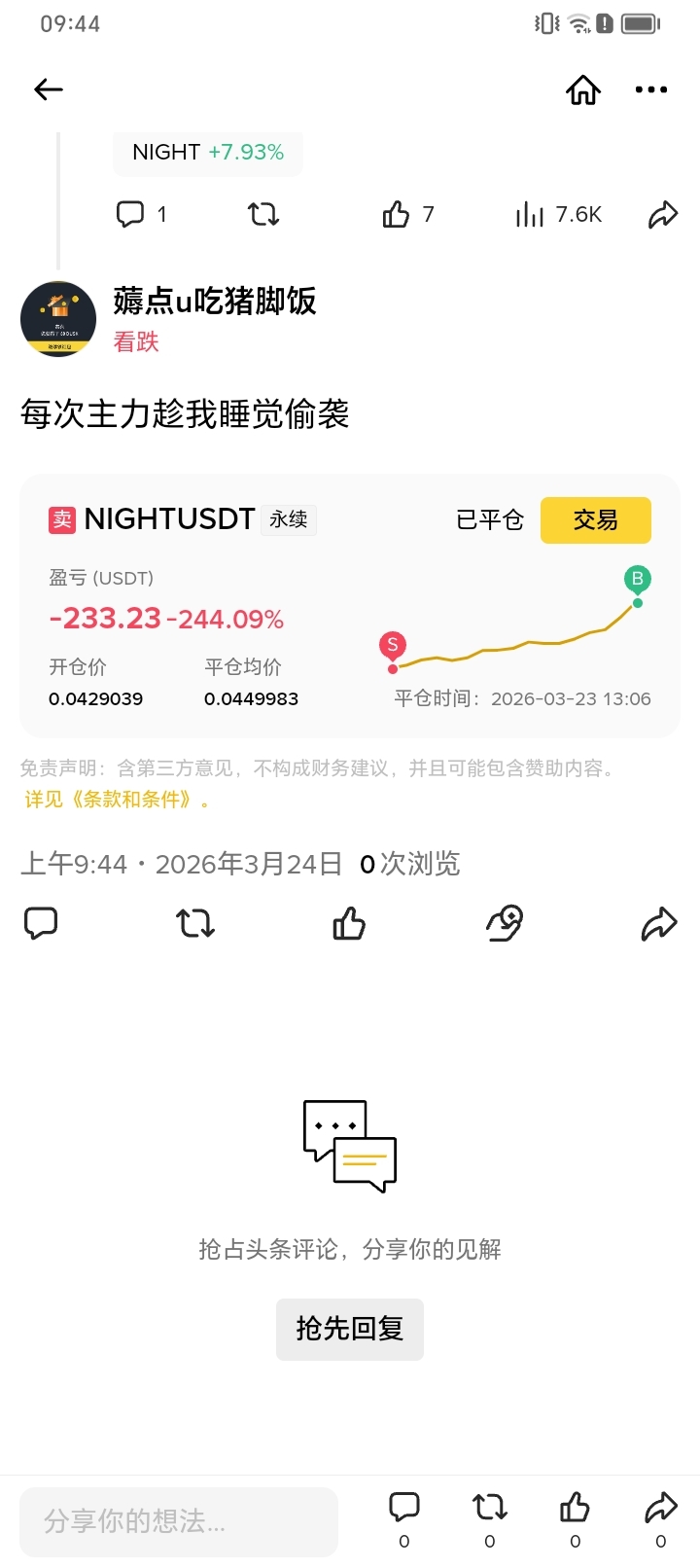Focus the 分享你的想法 input field
700x1568 pixels.
coord(179,1521)
